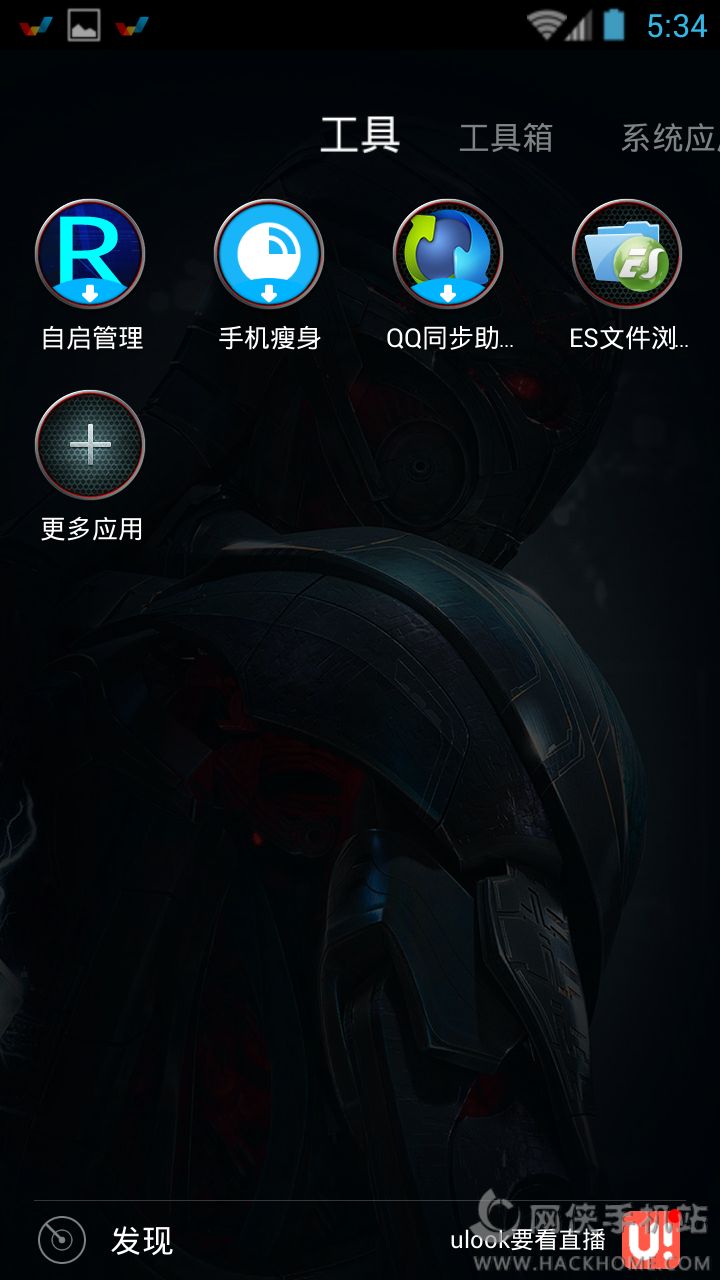
Task: Select the 工具 tab
Action: (360, 135)
